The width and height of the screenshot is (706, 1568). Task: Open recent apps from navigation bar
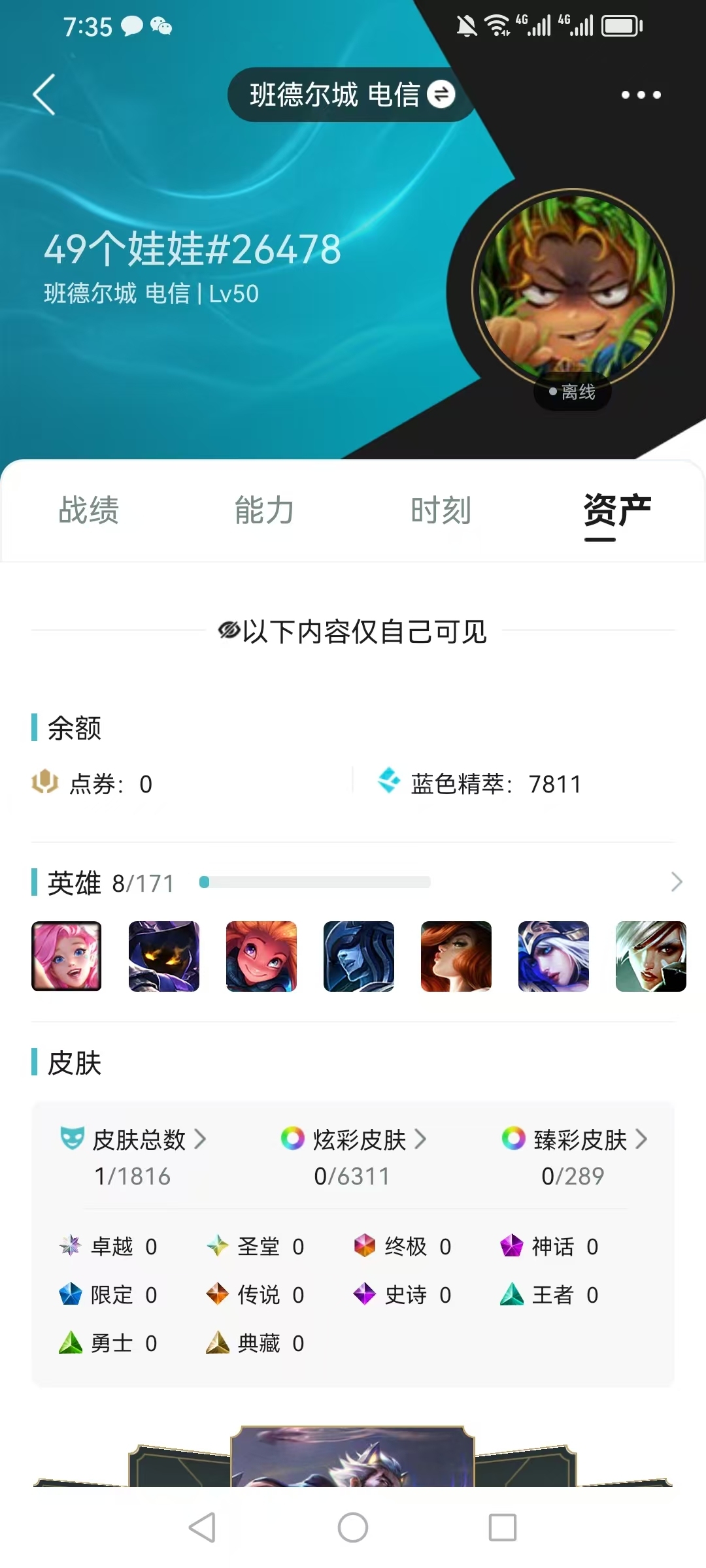[503, 1527]
